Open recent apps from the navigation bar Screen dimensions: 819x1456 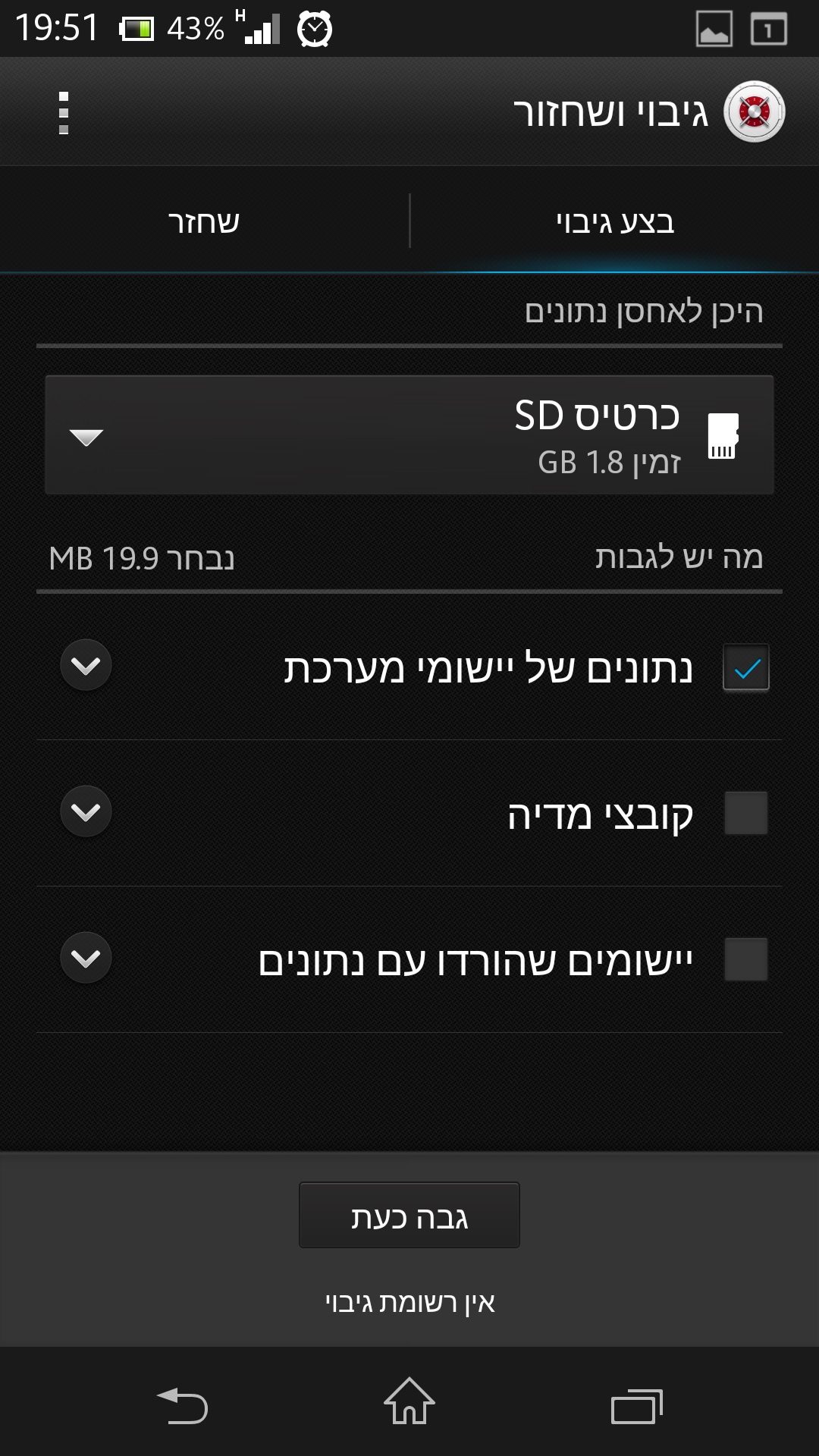pos(637,1405)
